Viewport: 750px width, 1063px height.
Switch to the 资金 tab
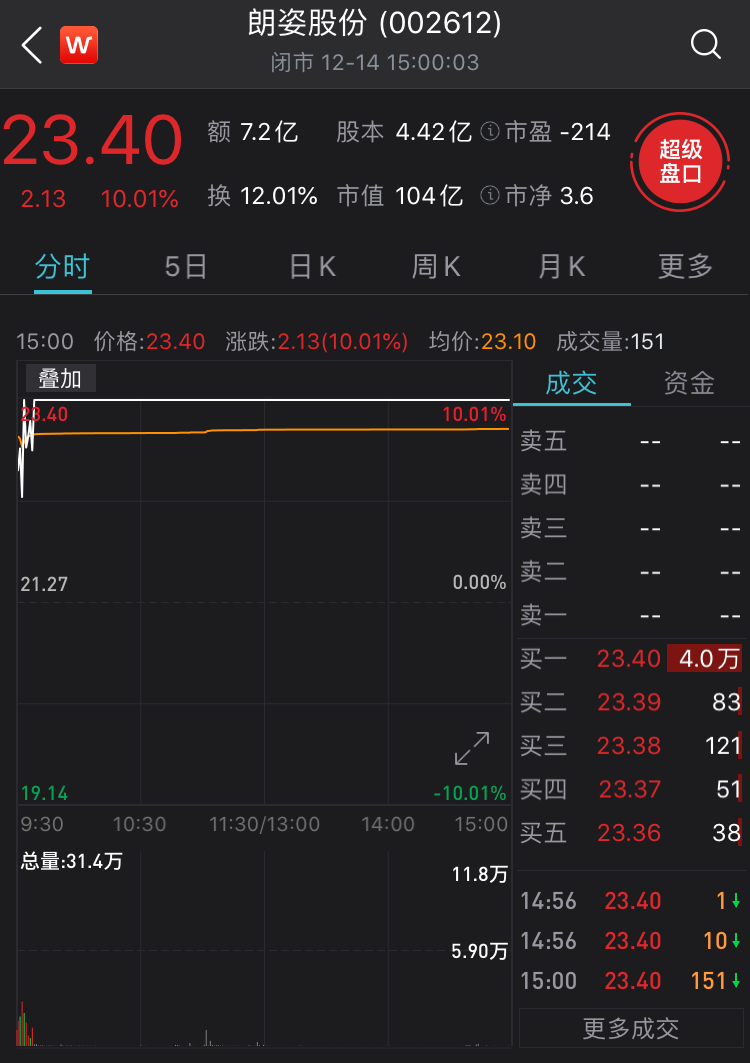(x=689, y=383)
